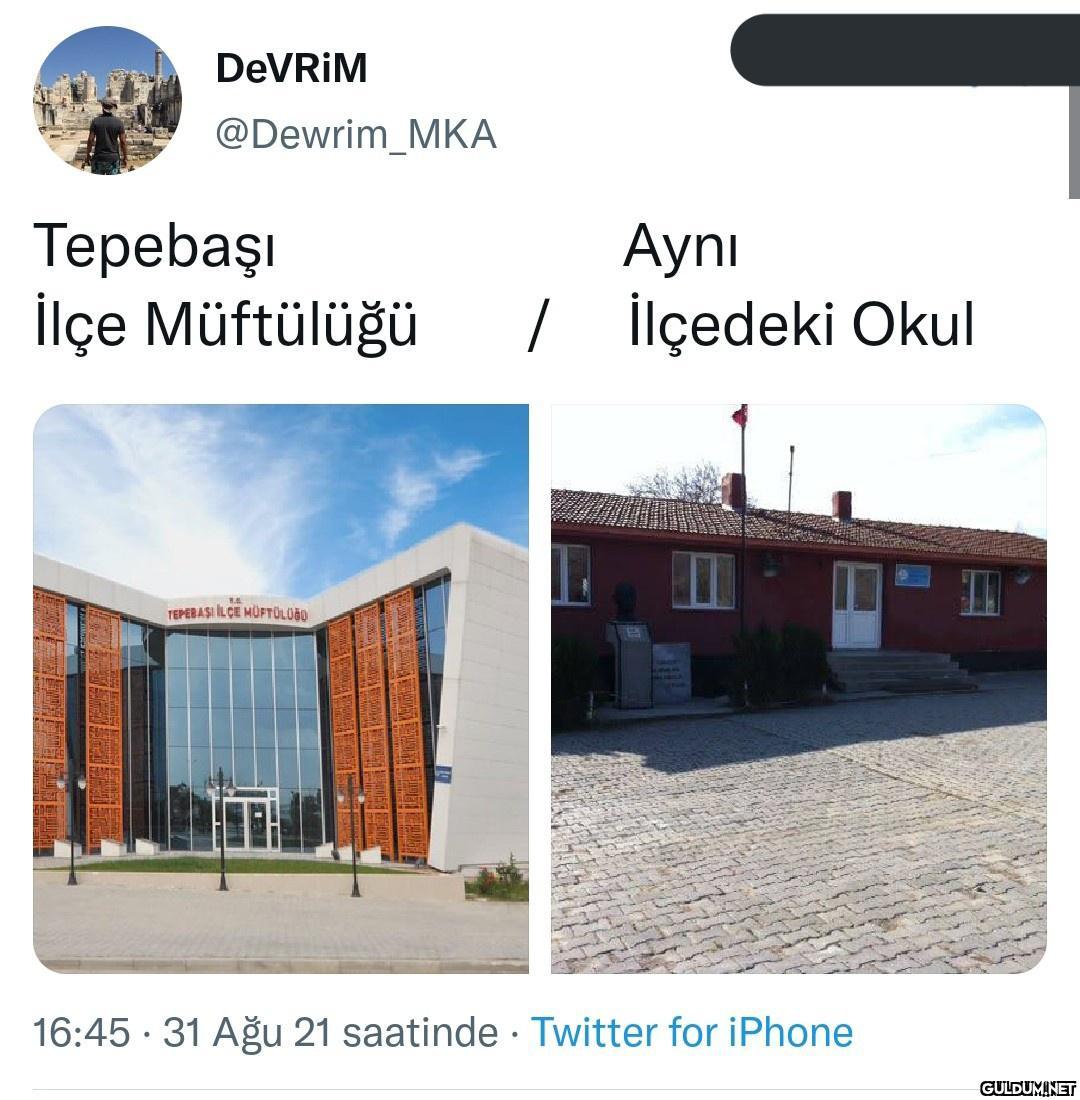Viewport: 1080px width, 1100px height.
Task: View the red school building photo
Action: pyautogui.click(x=798, y=688)
